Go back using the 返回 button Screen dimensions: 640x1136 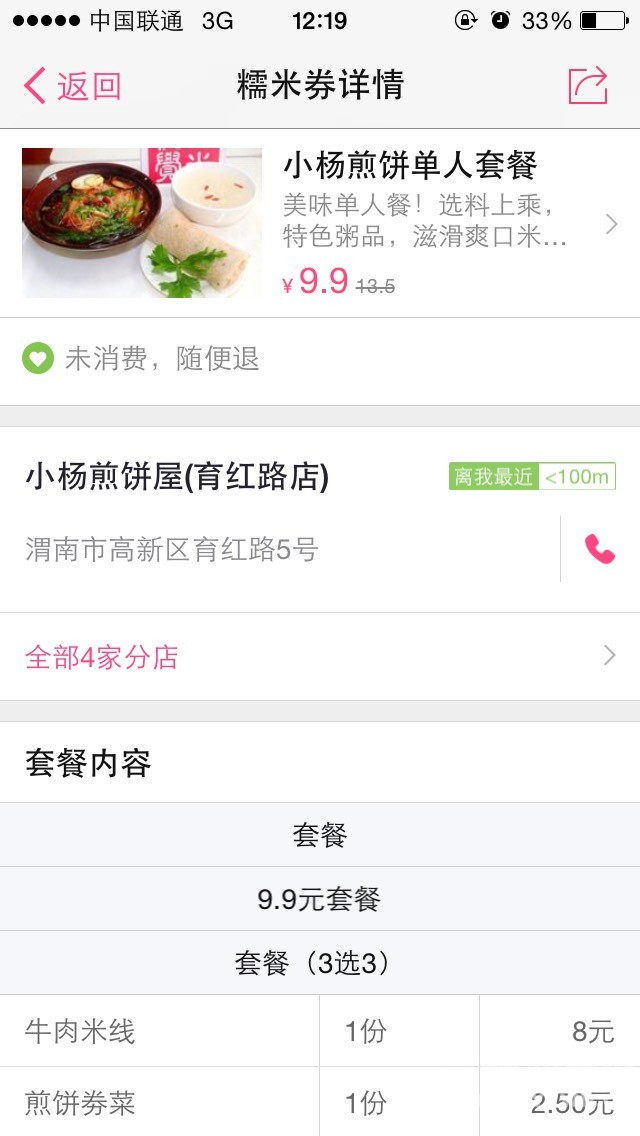tap(72, 86)
